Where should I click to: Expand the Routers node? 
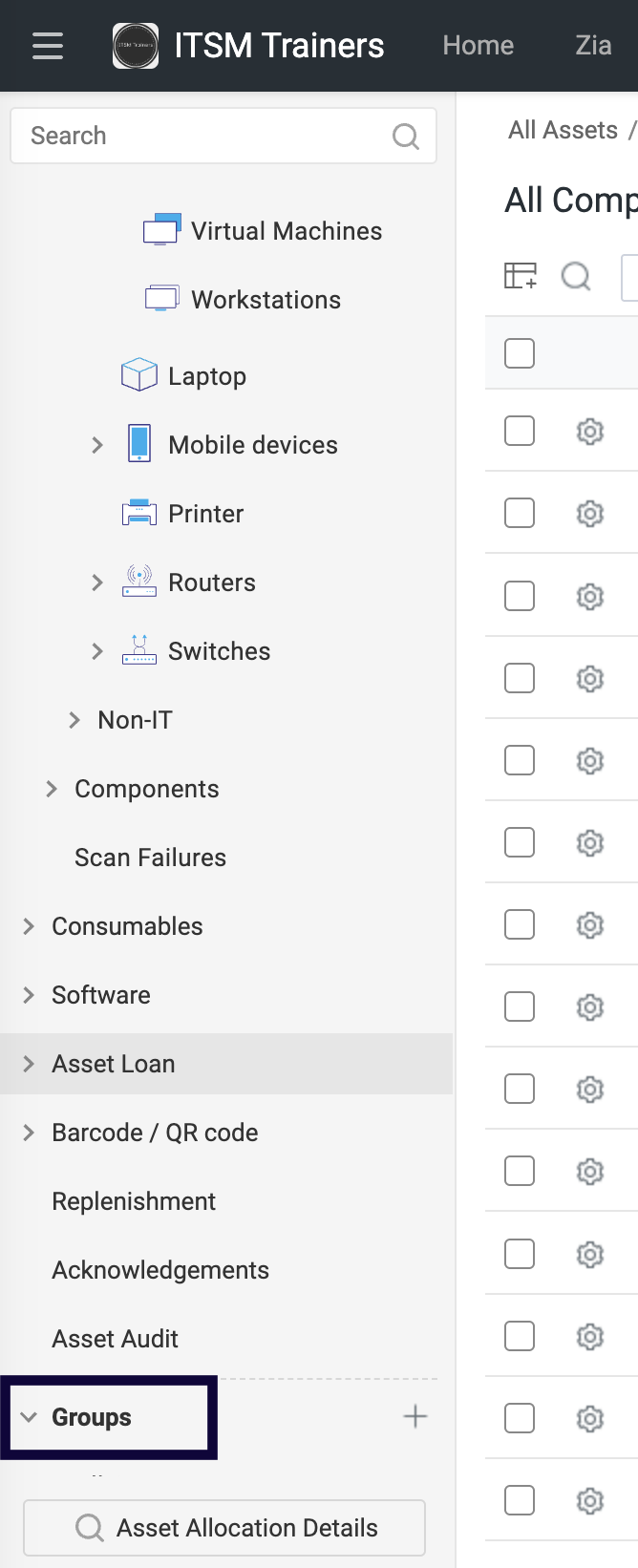[97, 583]
